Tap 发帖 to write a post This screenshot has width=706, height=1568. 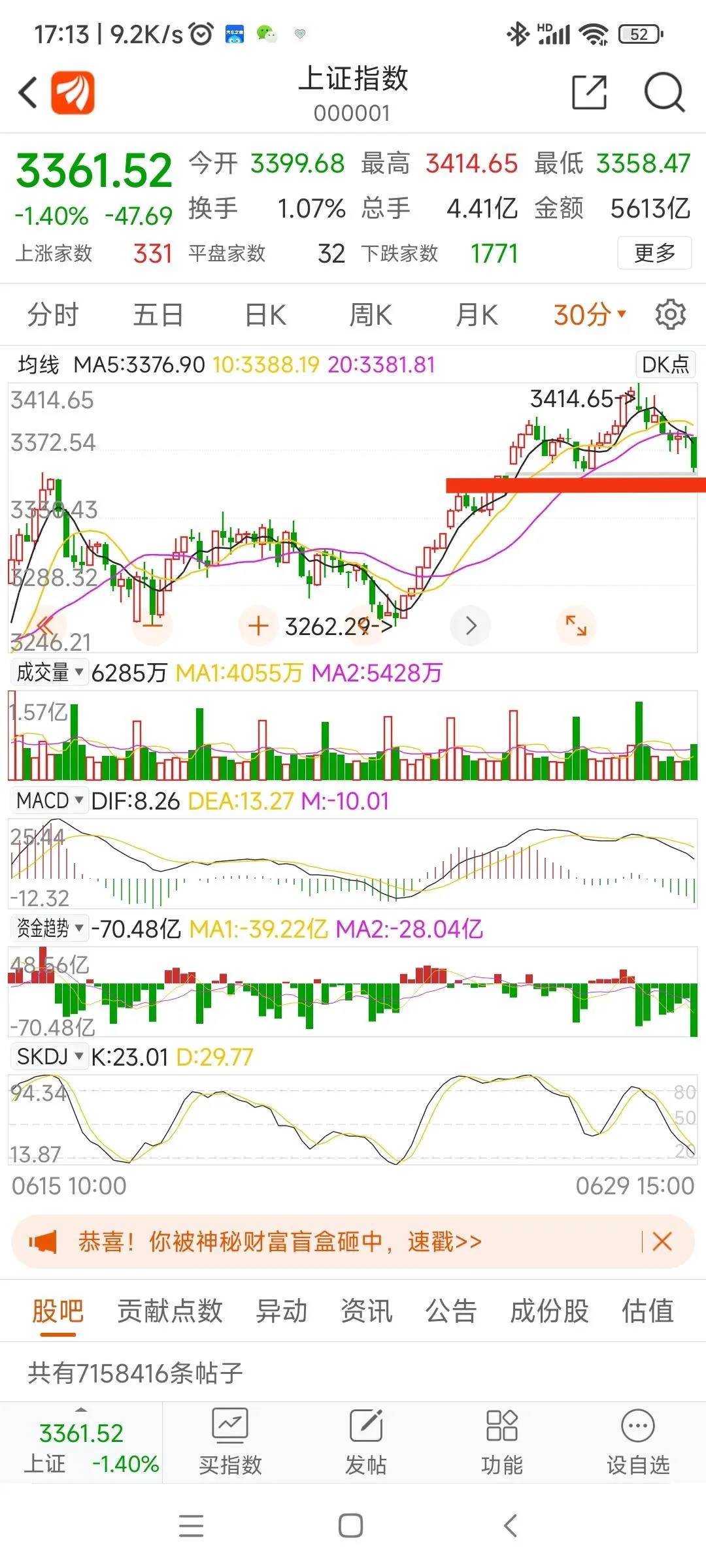[x=366, y=1443]
